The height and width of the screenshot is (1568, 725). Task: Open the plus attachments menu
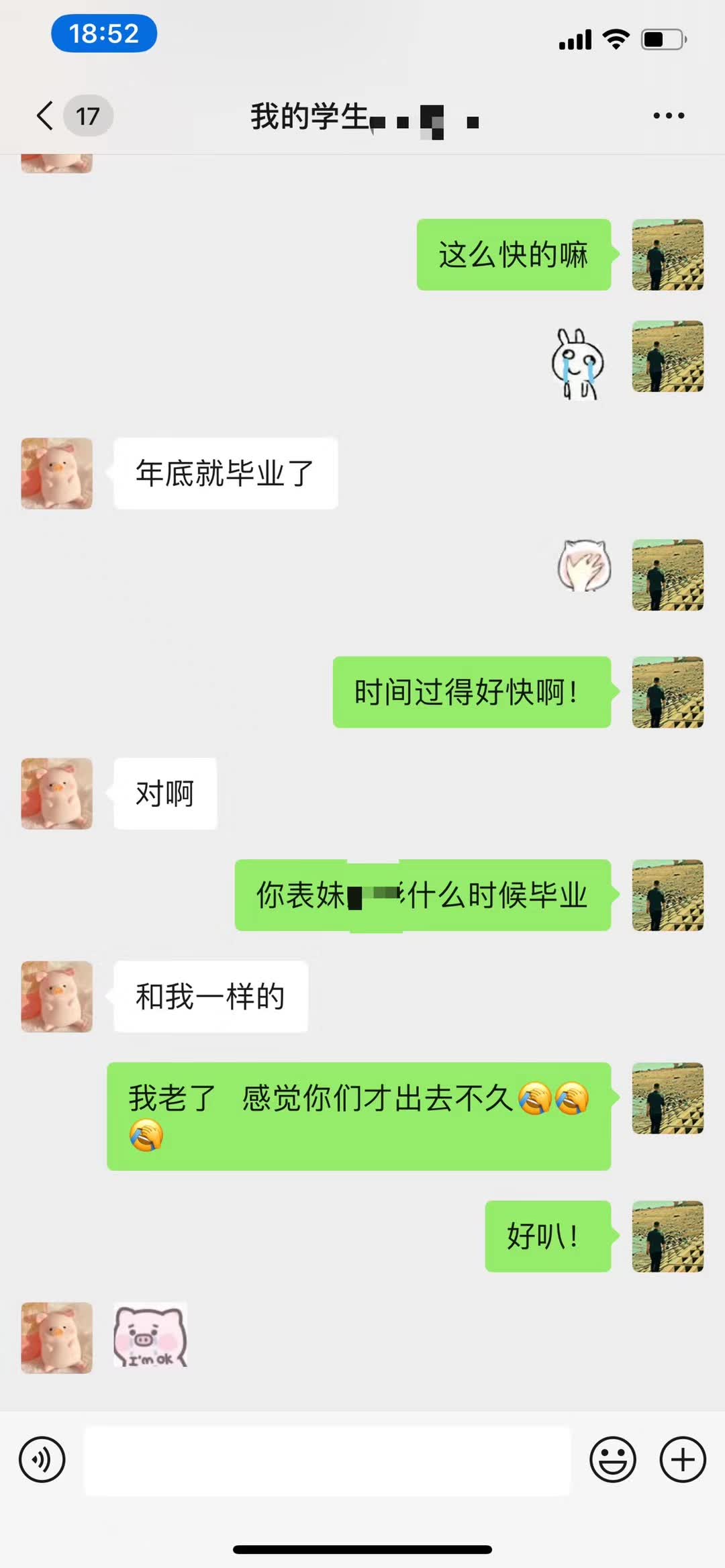point(683,1459)
